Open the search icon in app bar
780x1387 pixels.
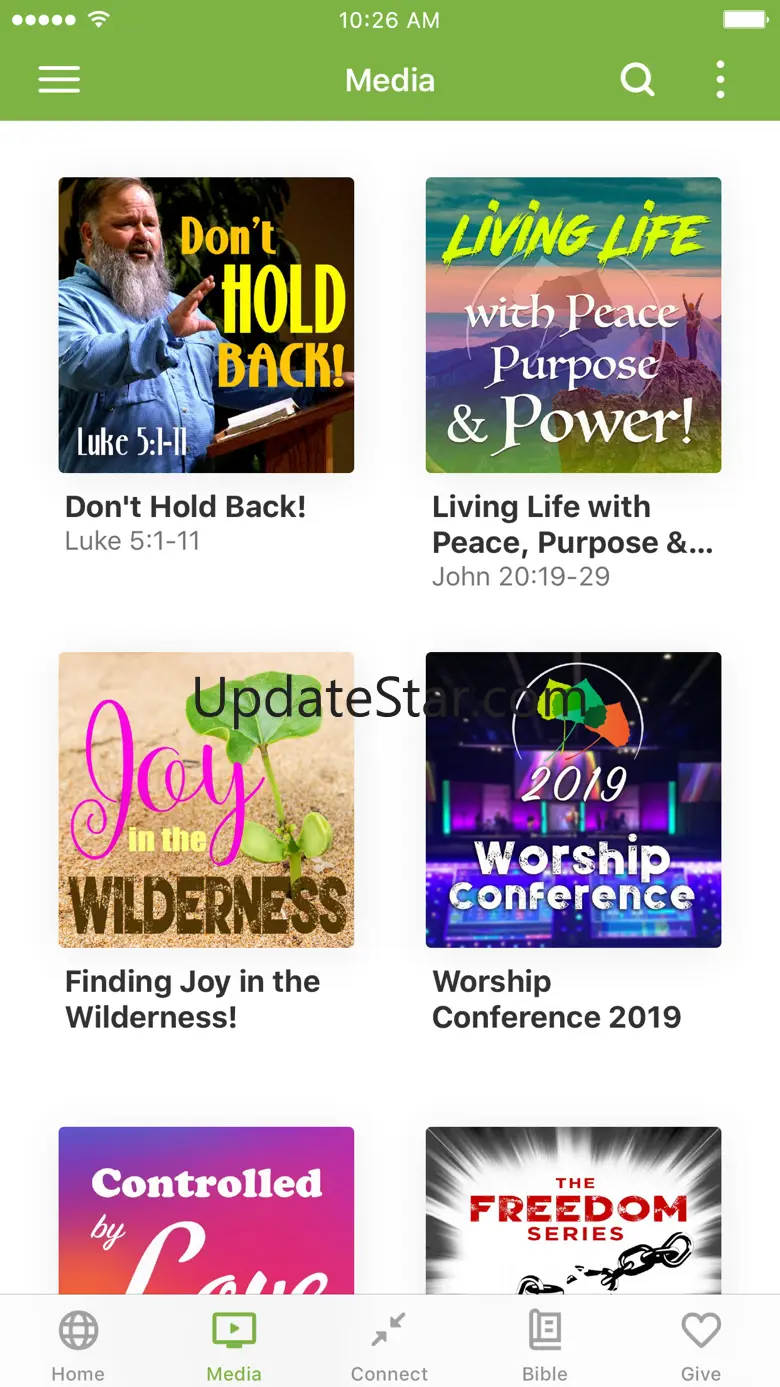click(x=637, y=80)
